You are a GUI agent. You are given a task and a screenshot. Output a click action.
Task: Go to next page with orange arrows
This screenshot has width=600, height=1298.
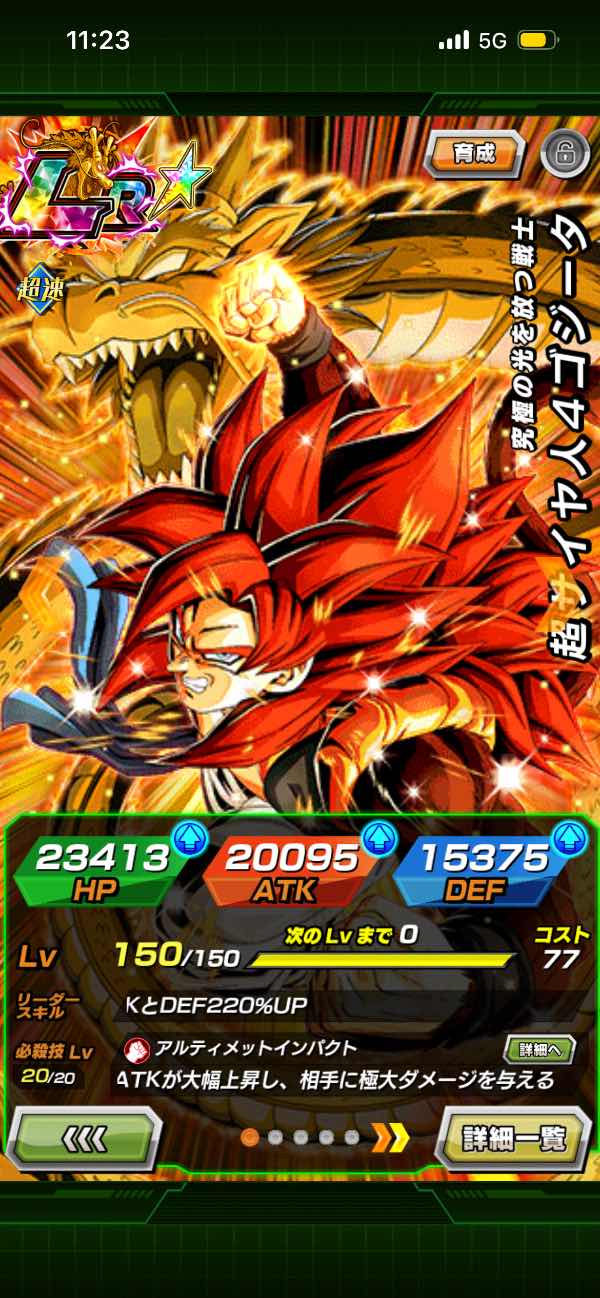[393, 1137]
